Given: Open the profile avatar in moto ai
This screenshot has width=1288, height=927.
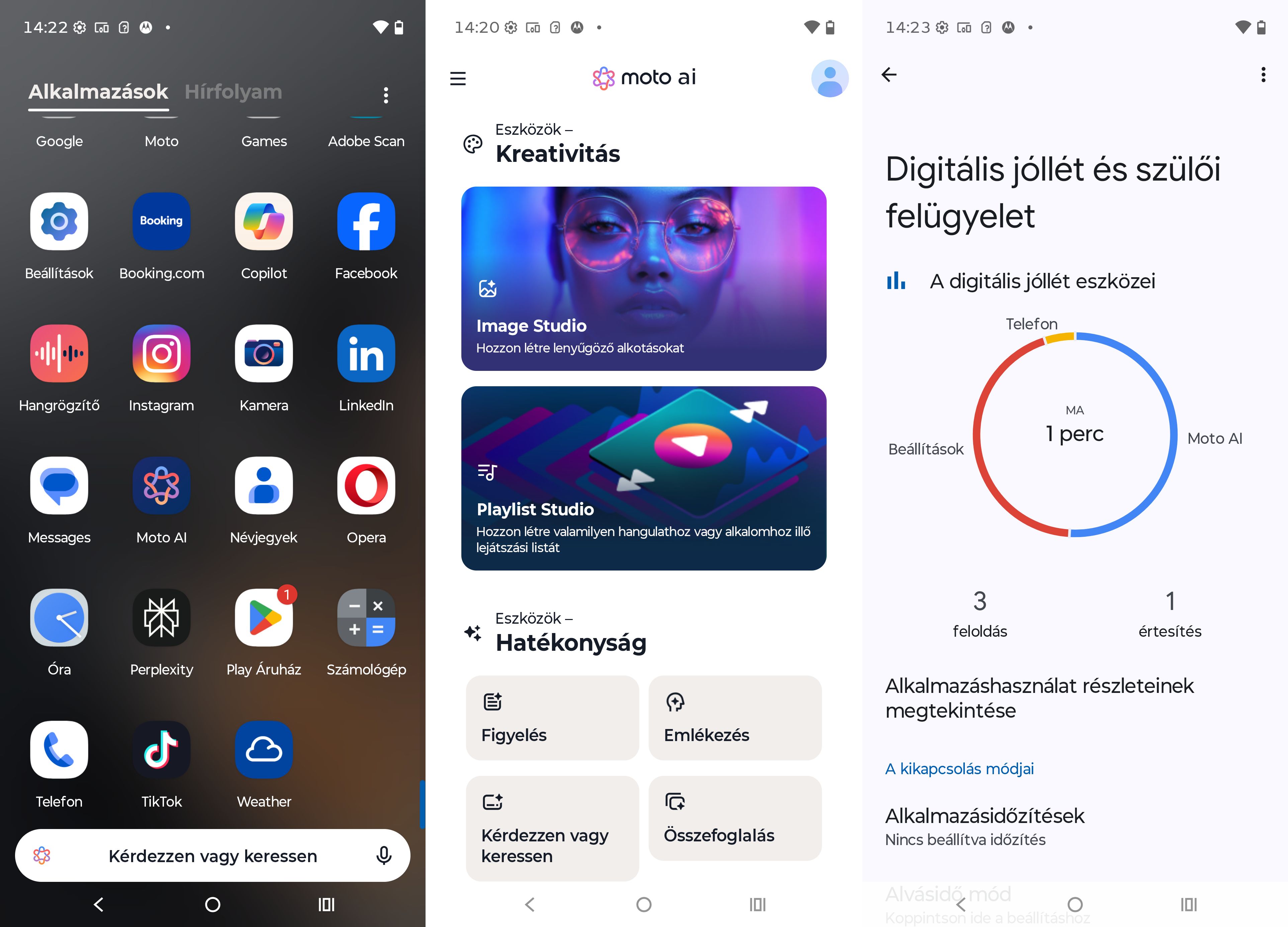Looking at the screenshot, I should [829, 78].
